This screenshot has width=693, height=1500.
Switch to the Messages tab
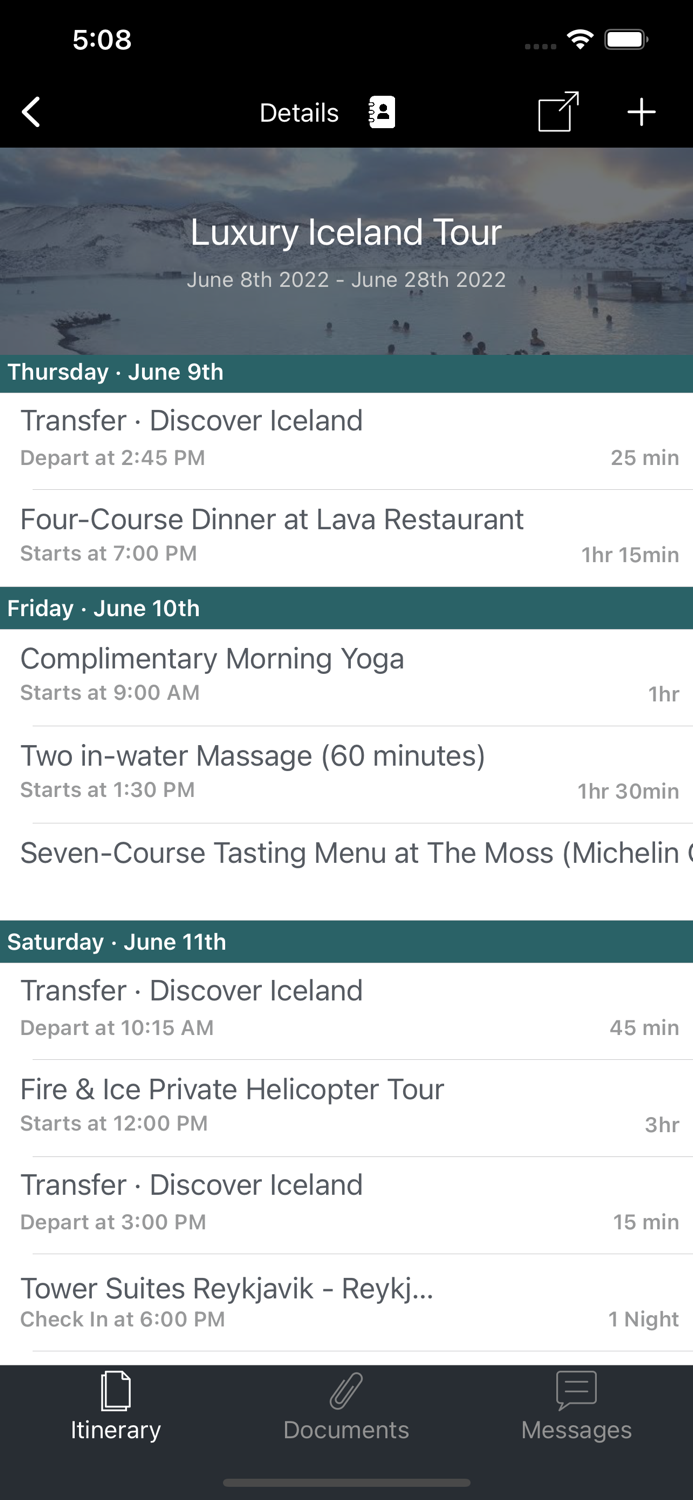pos(576,1407)
